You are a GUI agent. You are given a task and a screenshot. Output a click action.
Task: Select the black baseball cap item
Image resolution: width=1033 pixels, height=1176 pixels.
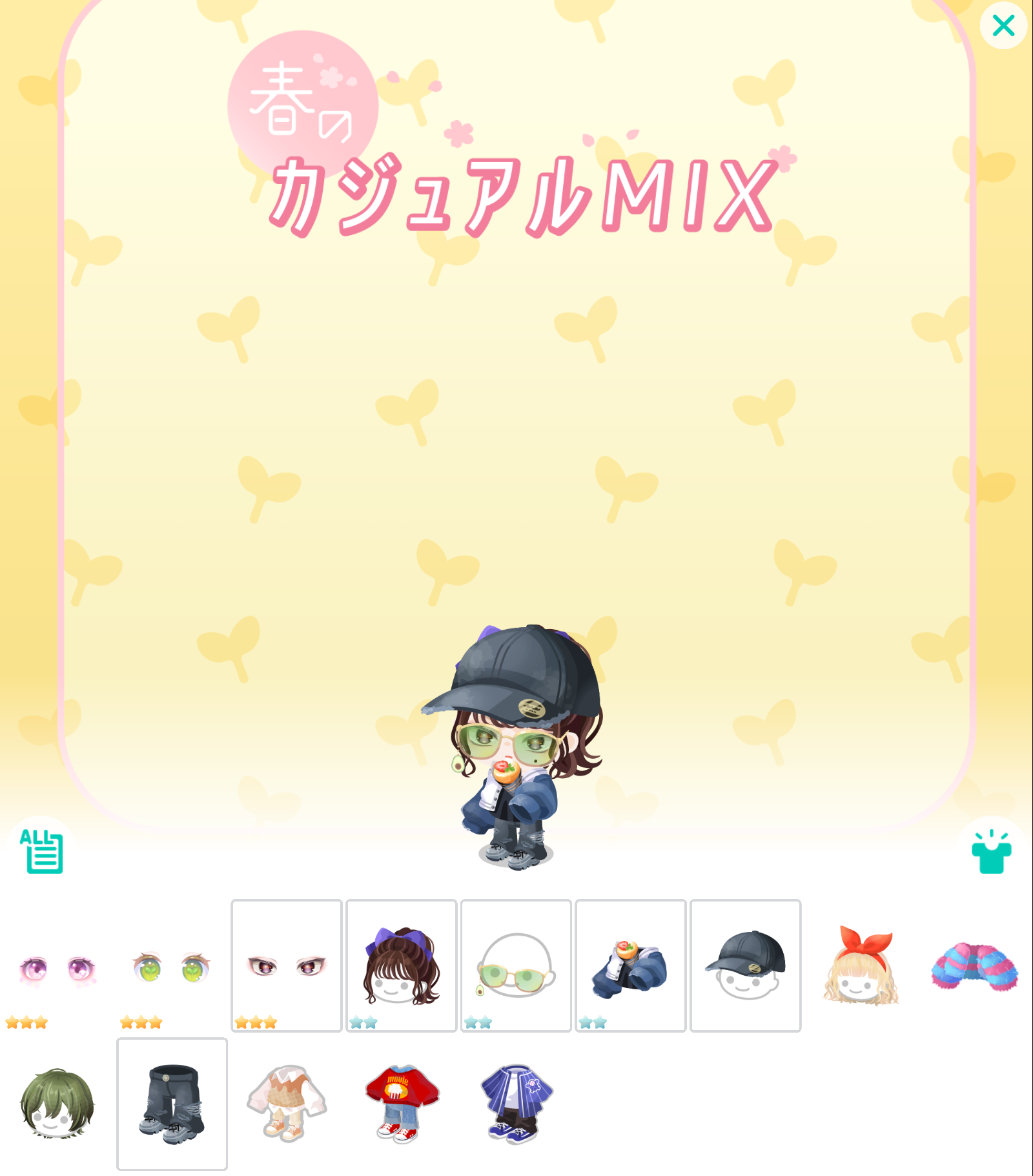pyautogui.click(x=745, y=966)
